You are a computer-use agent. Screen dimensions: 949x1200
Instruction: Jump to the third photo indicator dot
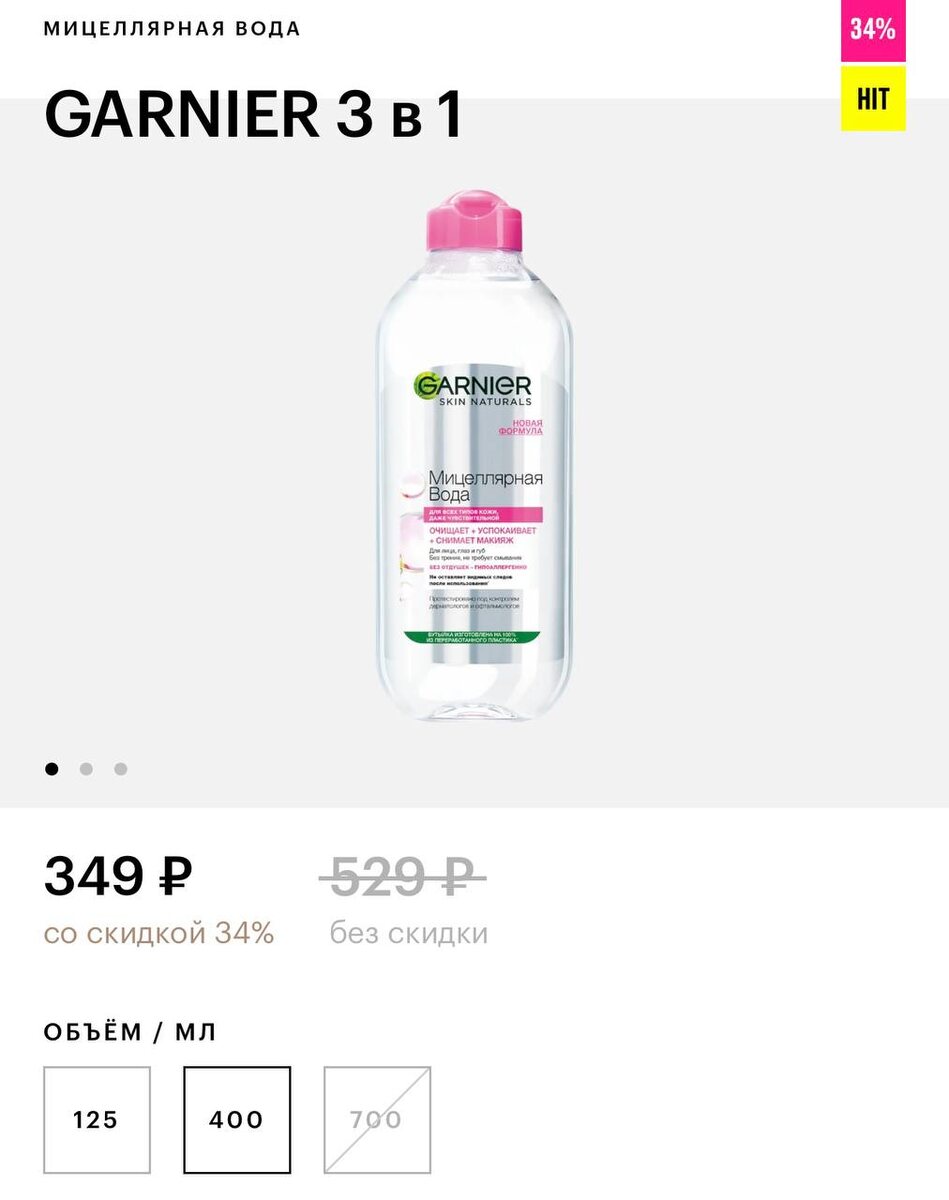click(121, 769)
